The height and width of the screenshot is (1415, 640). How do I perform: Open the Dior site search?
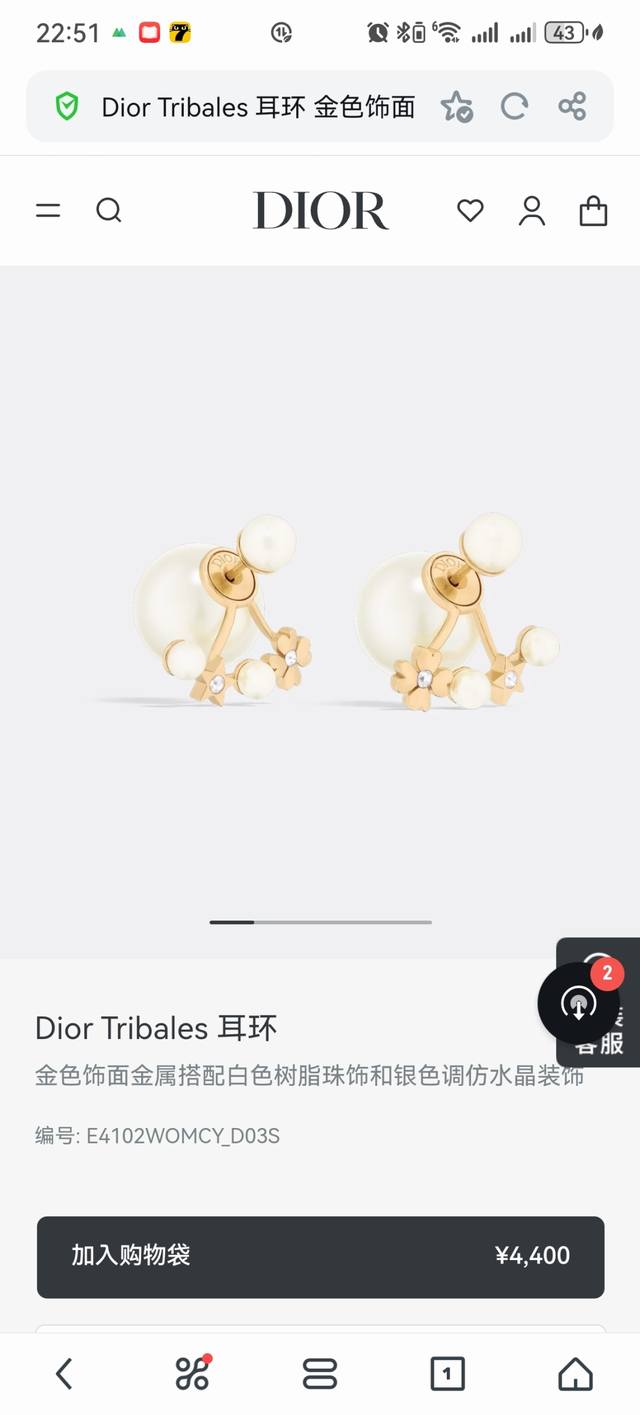pos(109,210)
